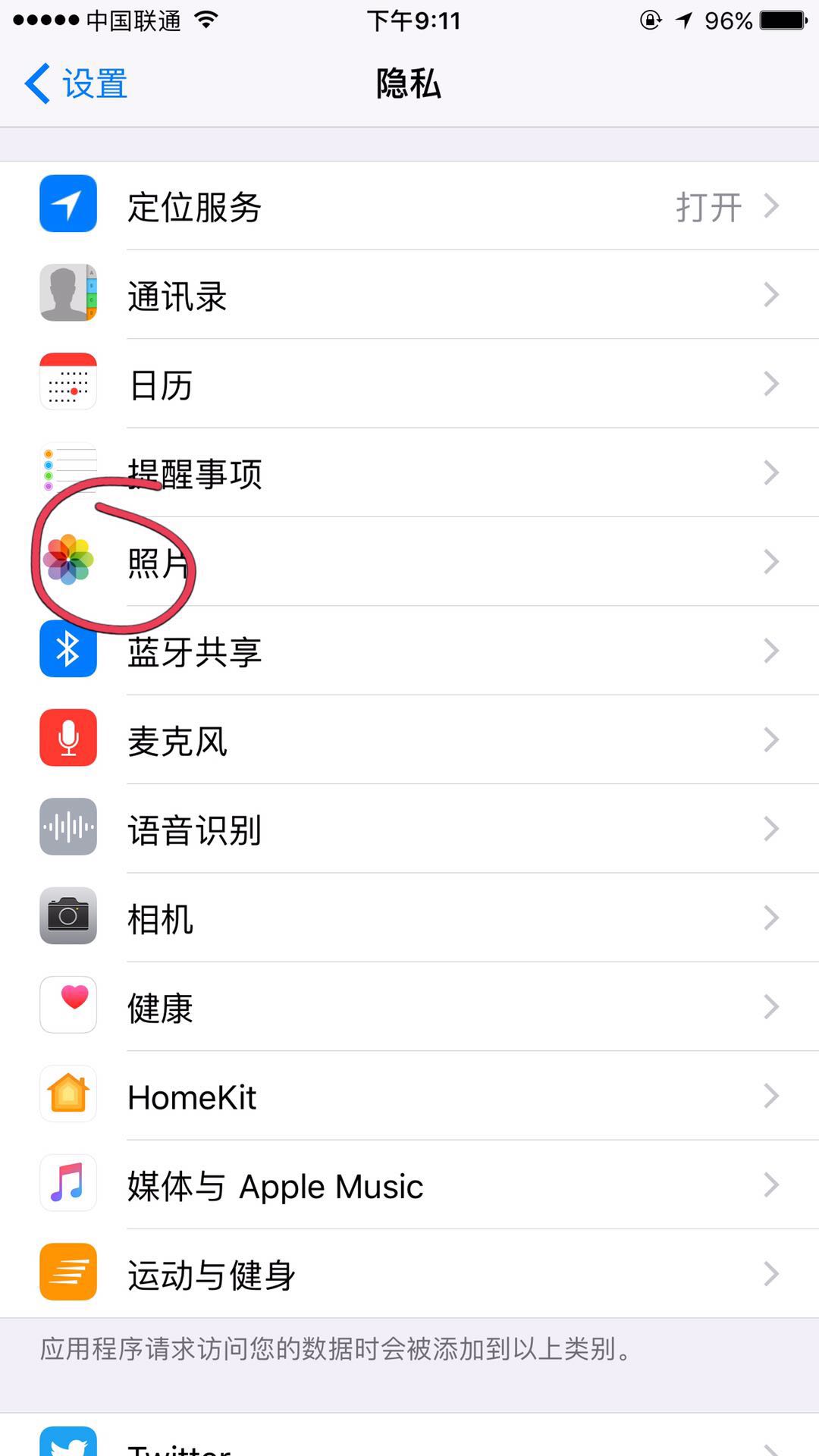Open HomeKit privacy row

click(409, 1096)
